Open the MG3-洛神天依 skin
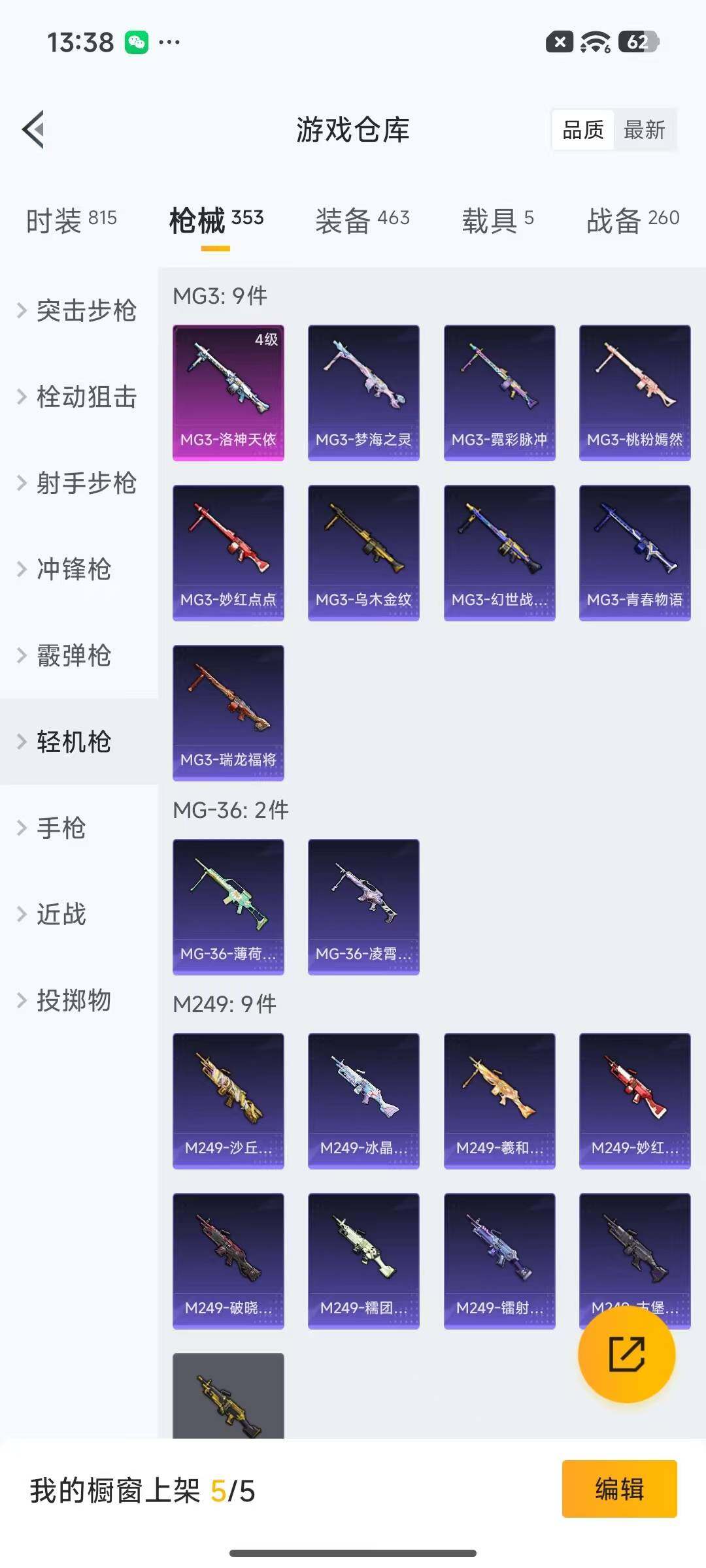Viewport: 706px width, 1568px height. coord(228,393)
